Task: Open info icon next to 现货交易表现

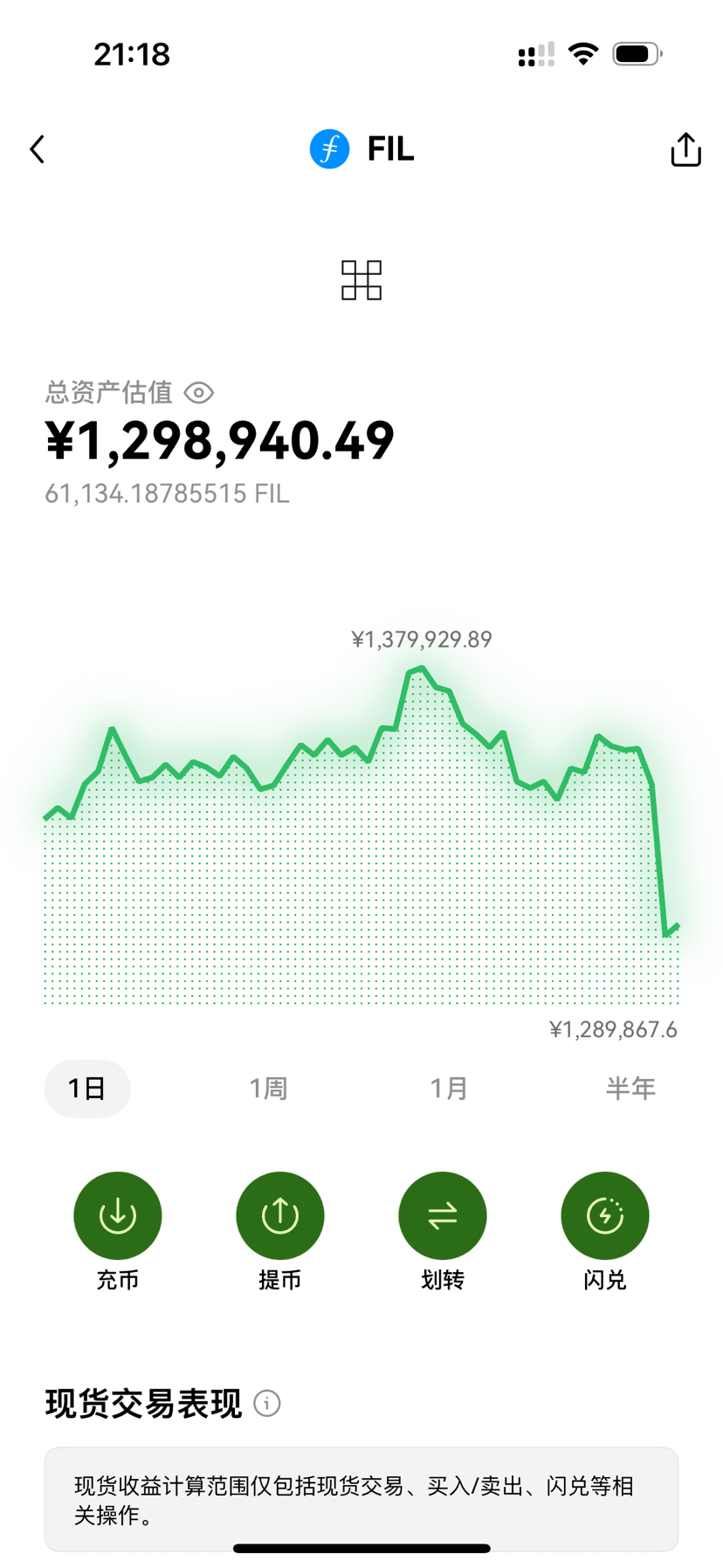Action: (x=267, y=1403)
